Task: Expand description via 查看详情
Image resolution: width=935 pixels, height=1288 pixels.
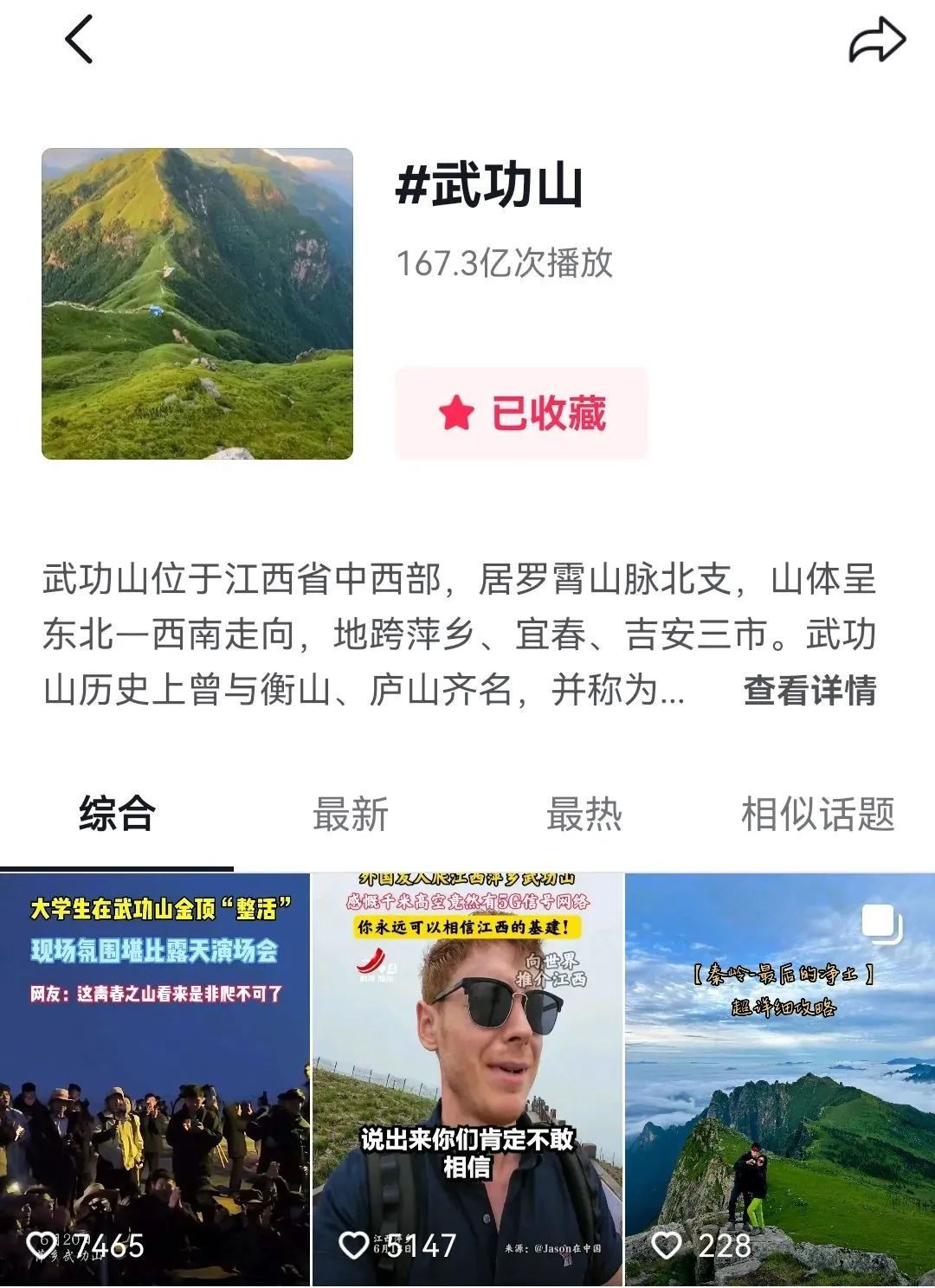Action: [809, 690]
